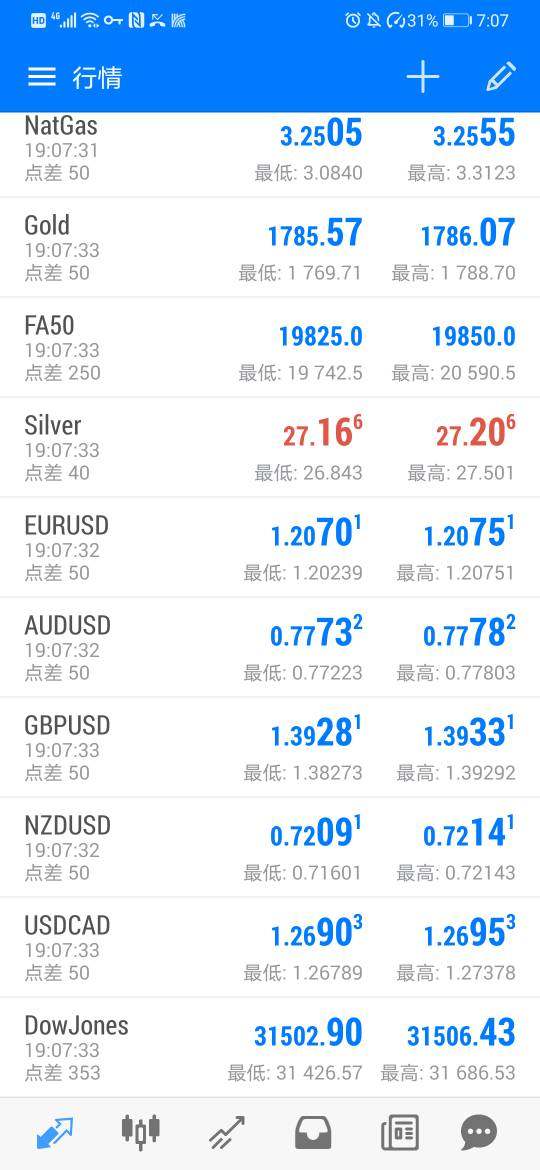Open the hamburger drawer menu
The width and height of the screenshot is (540, 1170).
coord(42,77)
